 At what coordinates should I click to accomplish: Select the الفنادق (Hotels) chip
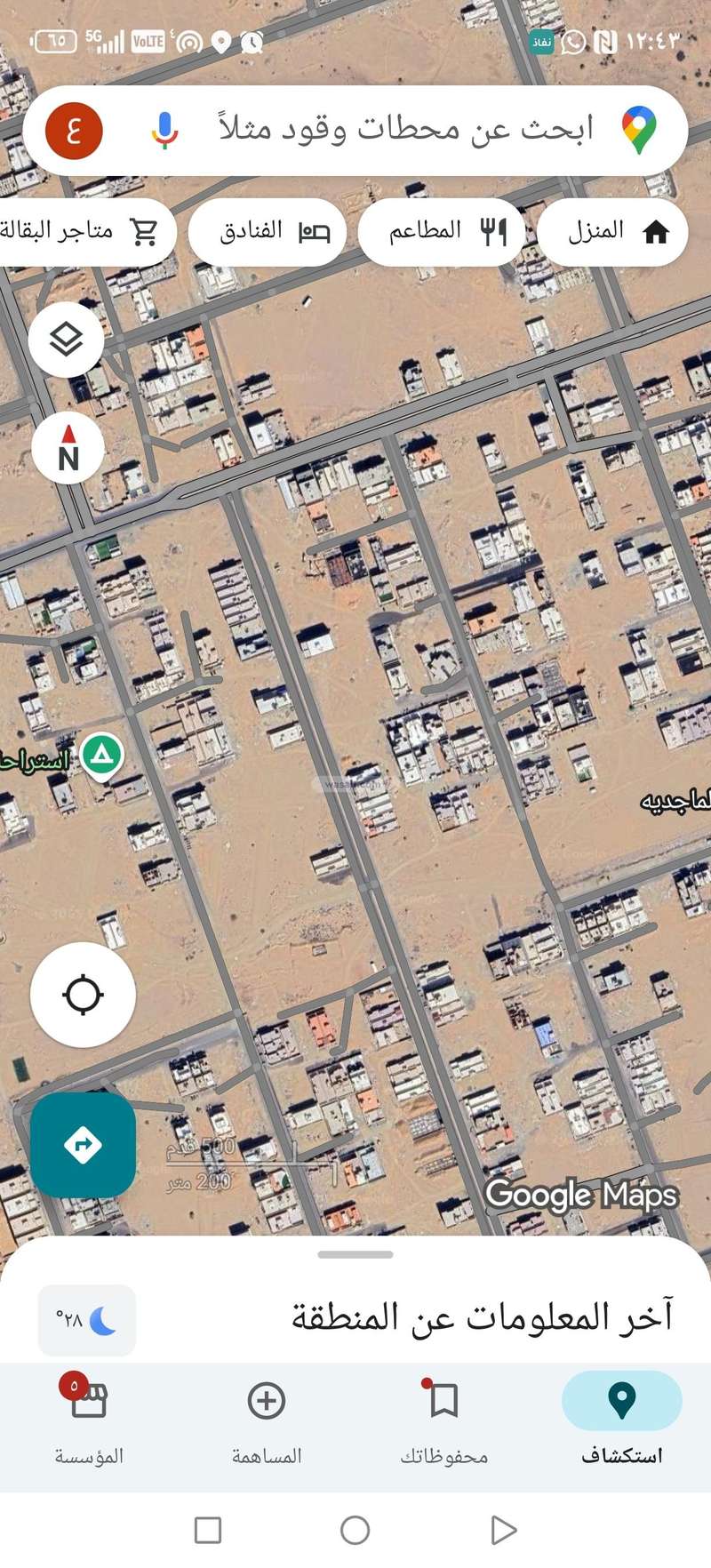pyautogui.click(x=268, y=232)
